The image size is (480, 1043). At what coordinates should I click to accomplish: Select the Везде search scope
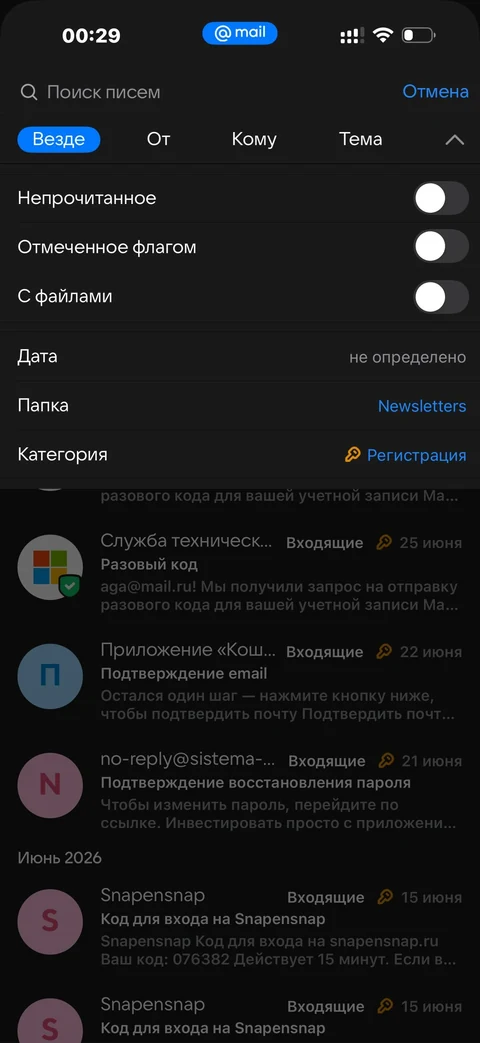click(59, 139)
